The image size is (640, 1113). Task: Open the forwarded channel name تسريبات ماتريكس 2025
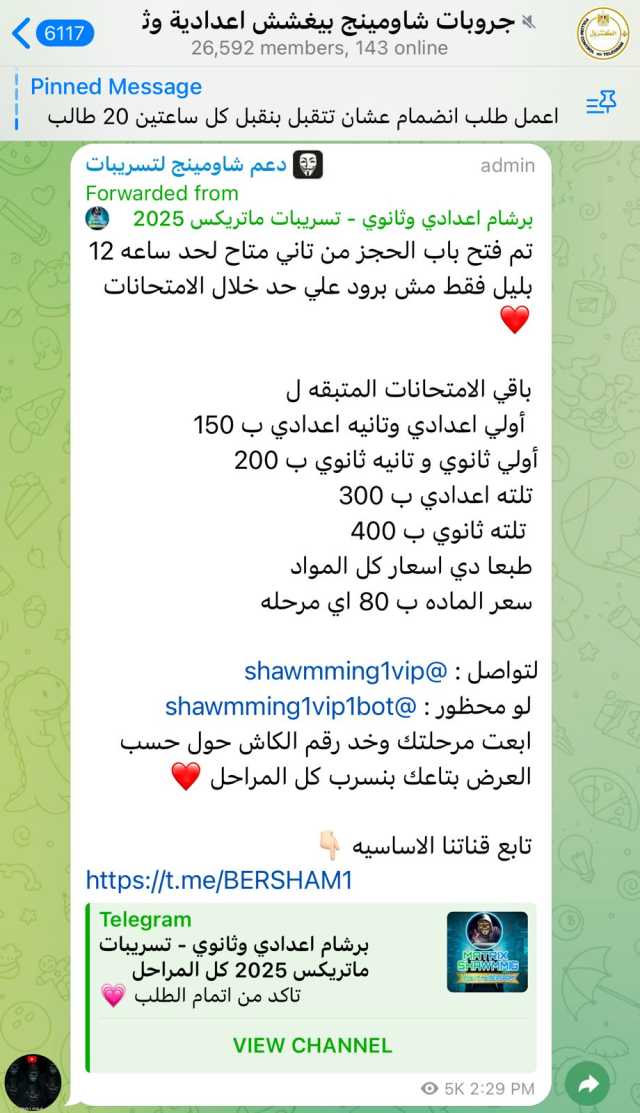point(333,219)
